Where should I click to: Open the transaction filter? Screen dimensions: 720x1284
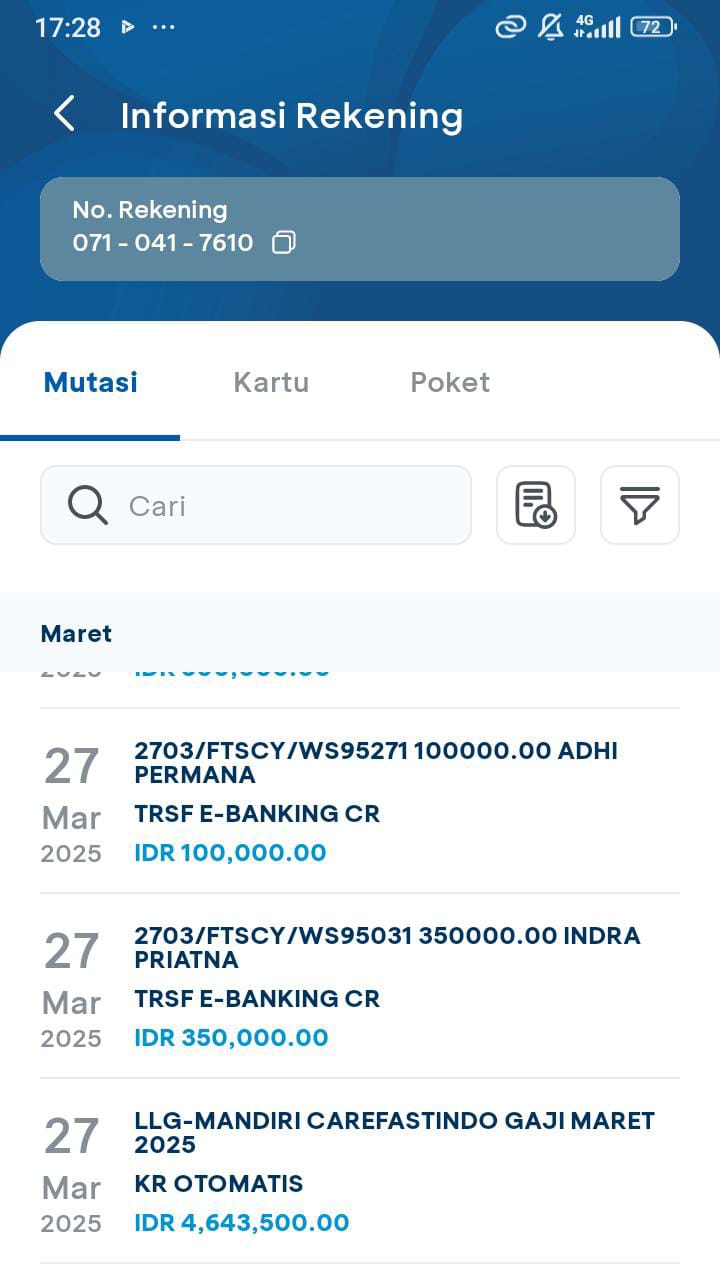click(x=640, y=505)
